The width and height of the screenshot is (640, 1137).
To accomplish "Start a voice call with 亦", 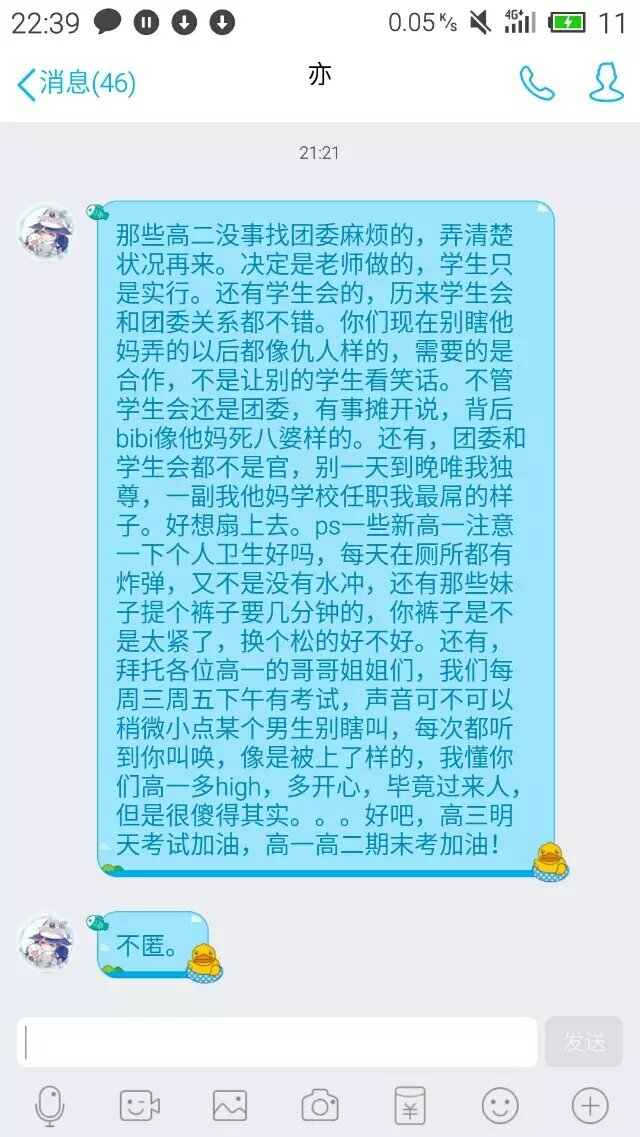I will 537,83.
